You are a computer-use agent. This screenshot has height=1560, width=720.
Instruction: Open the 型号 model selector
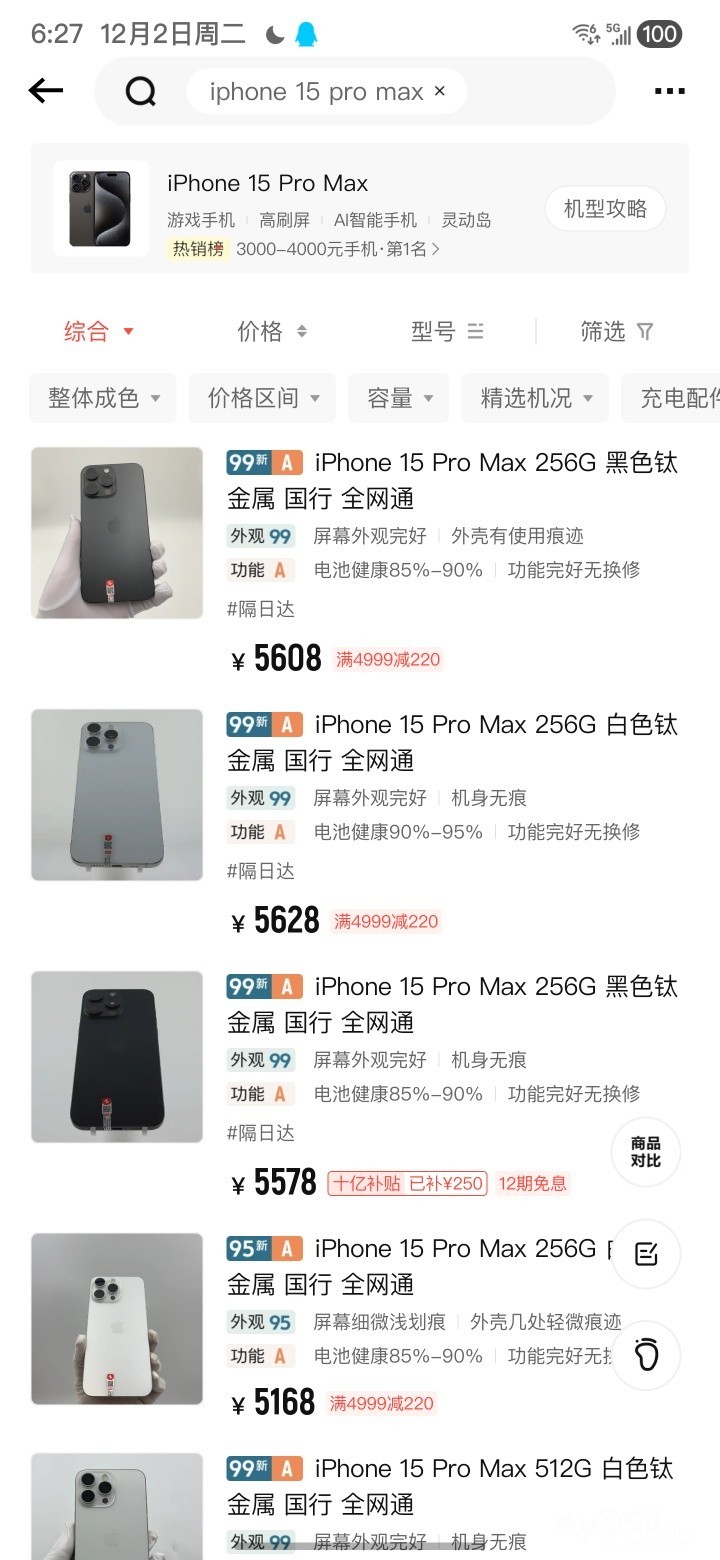point(447,331)
